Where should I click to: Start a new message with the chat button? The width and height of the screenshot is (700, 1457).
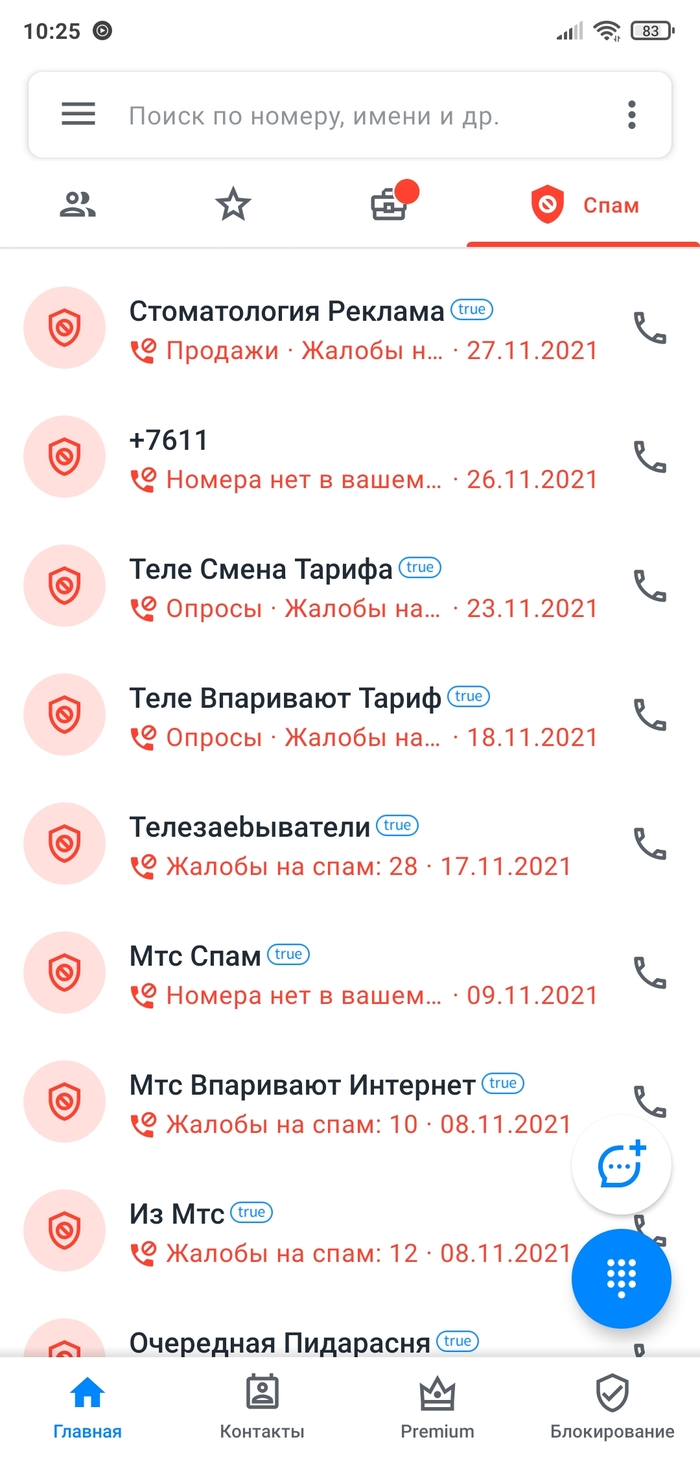click(621, 1166)
